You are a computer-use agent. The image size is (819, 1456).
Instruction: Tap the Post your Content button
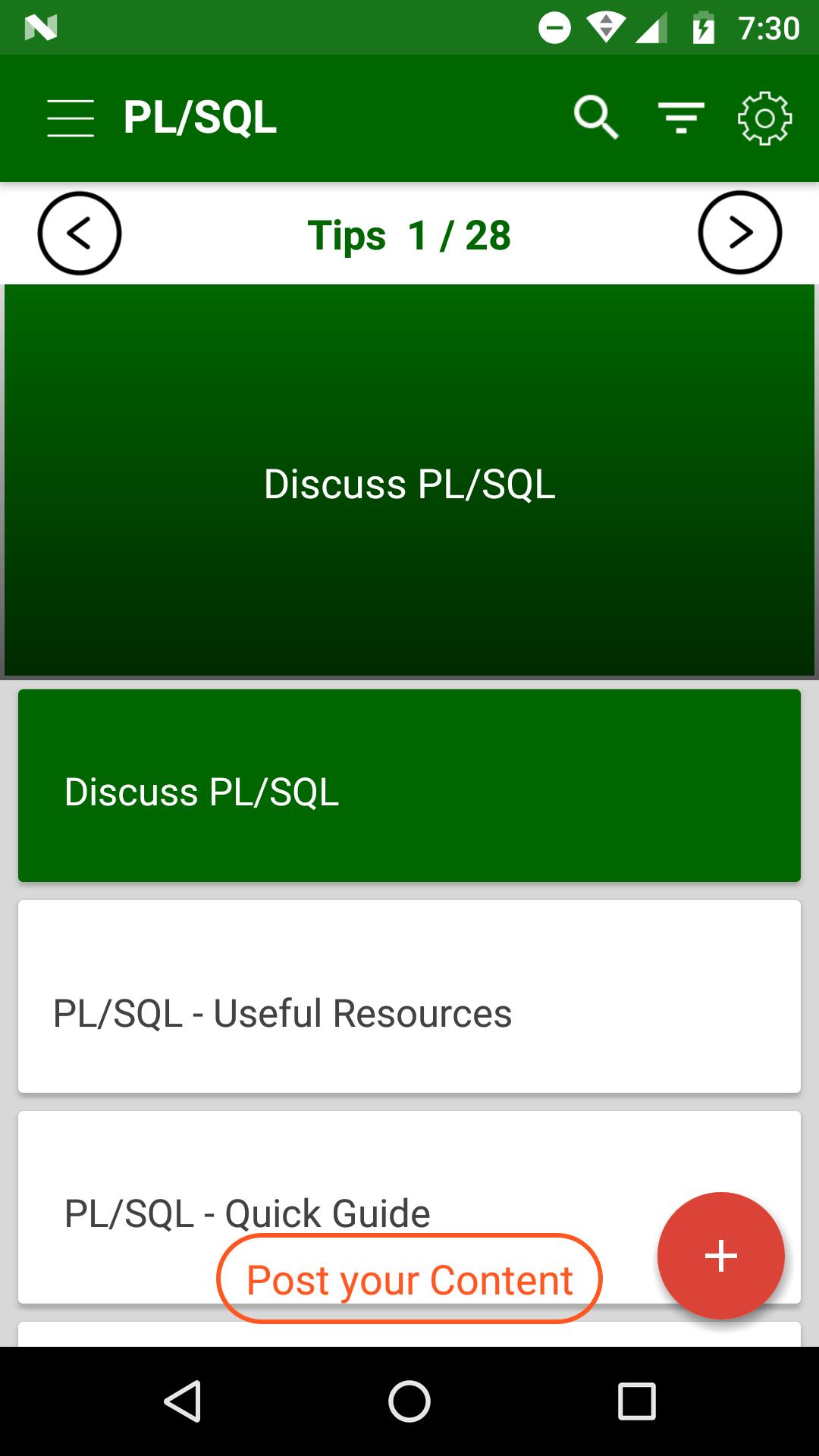tap(409, 1280)
